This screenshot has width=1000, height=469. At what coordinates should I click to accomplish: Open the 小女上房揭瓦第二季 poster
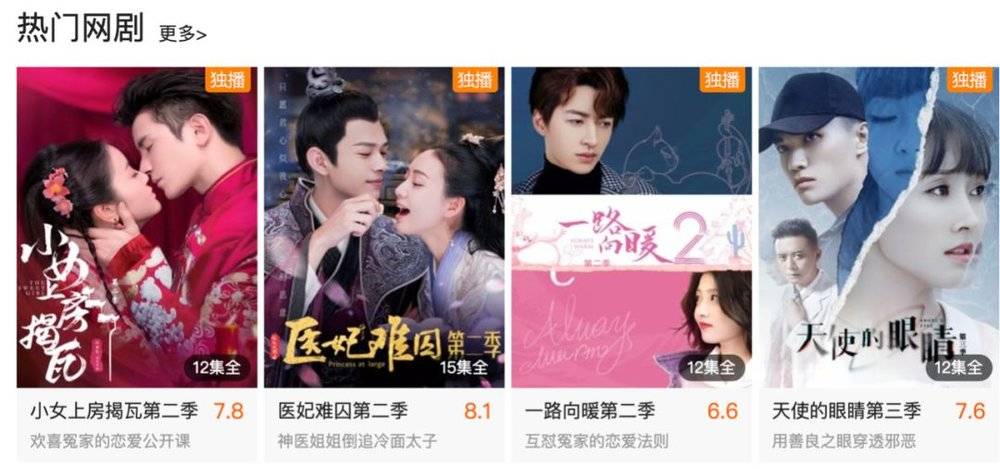(137, 227)
